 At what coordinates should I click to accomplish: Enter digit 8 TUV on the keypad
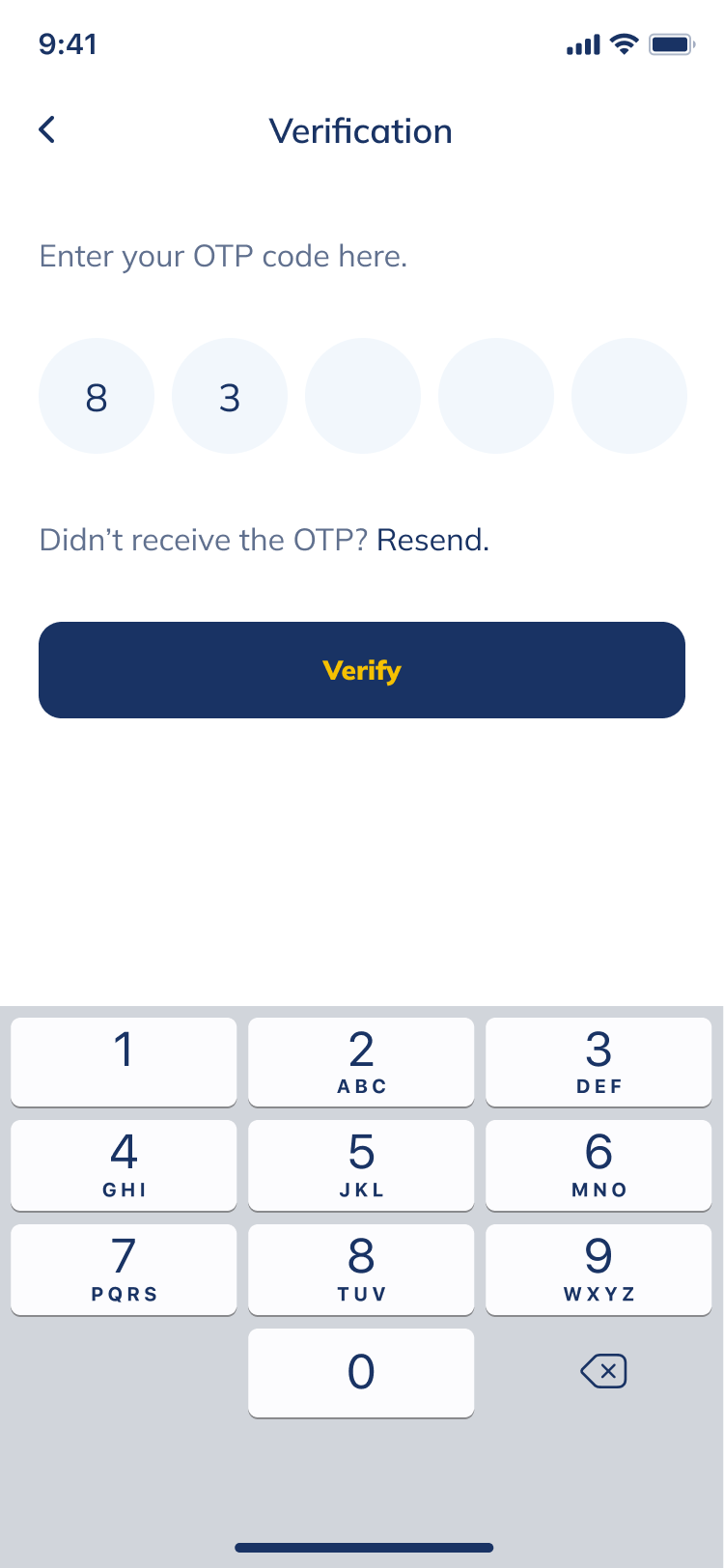point(361,1269)
